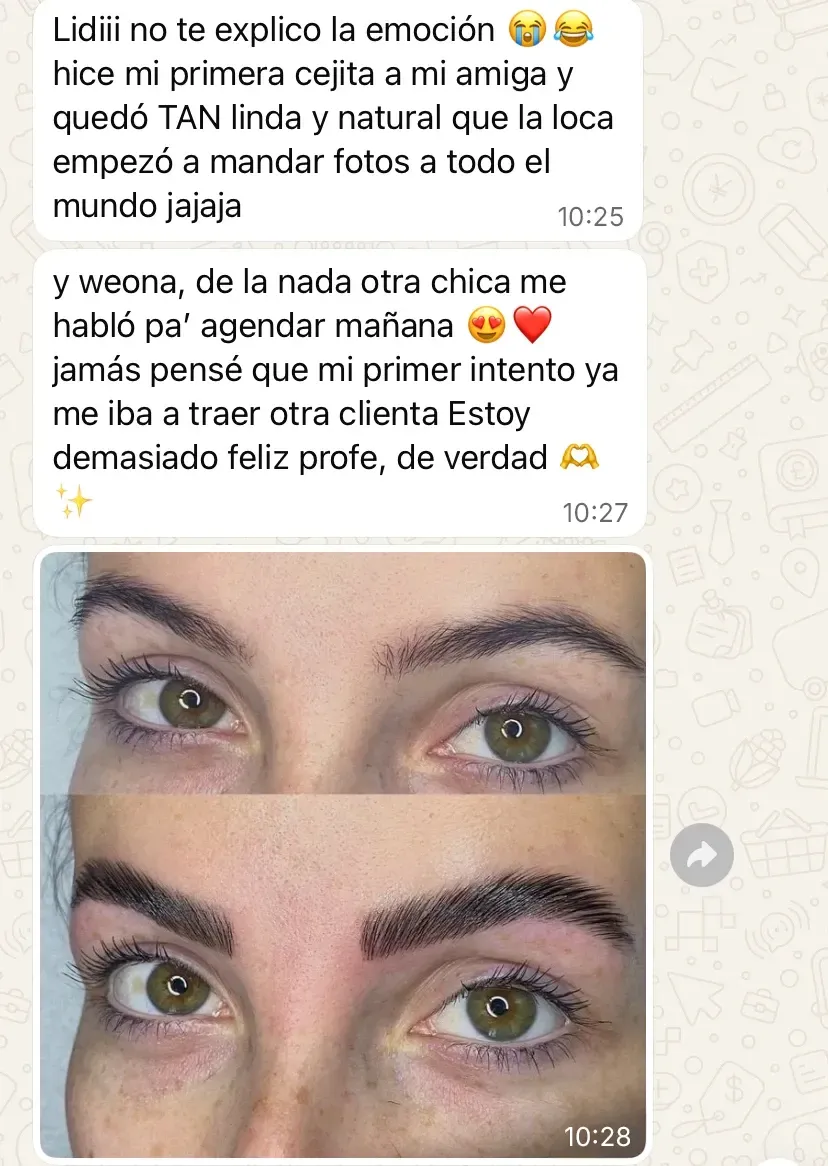Open the eyebrow before-and-after photo sent at 10:28
The image size is (828, 1166).
341,855
